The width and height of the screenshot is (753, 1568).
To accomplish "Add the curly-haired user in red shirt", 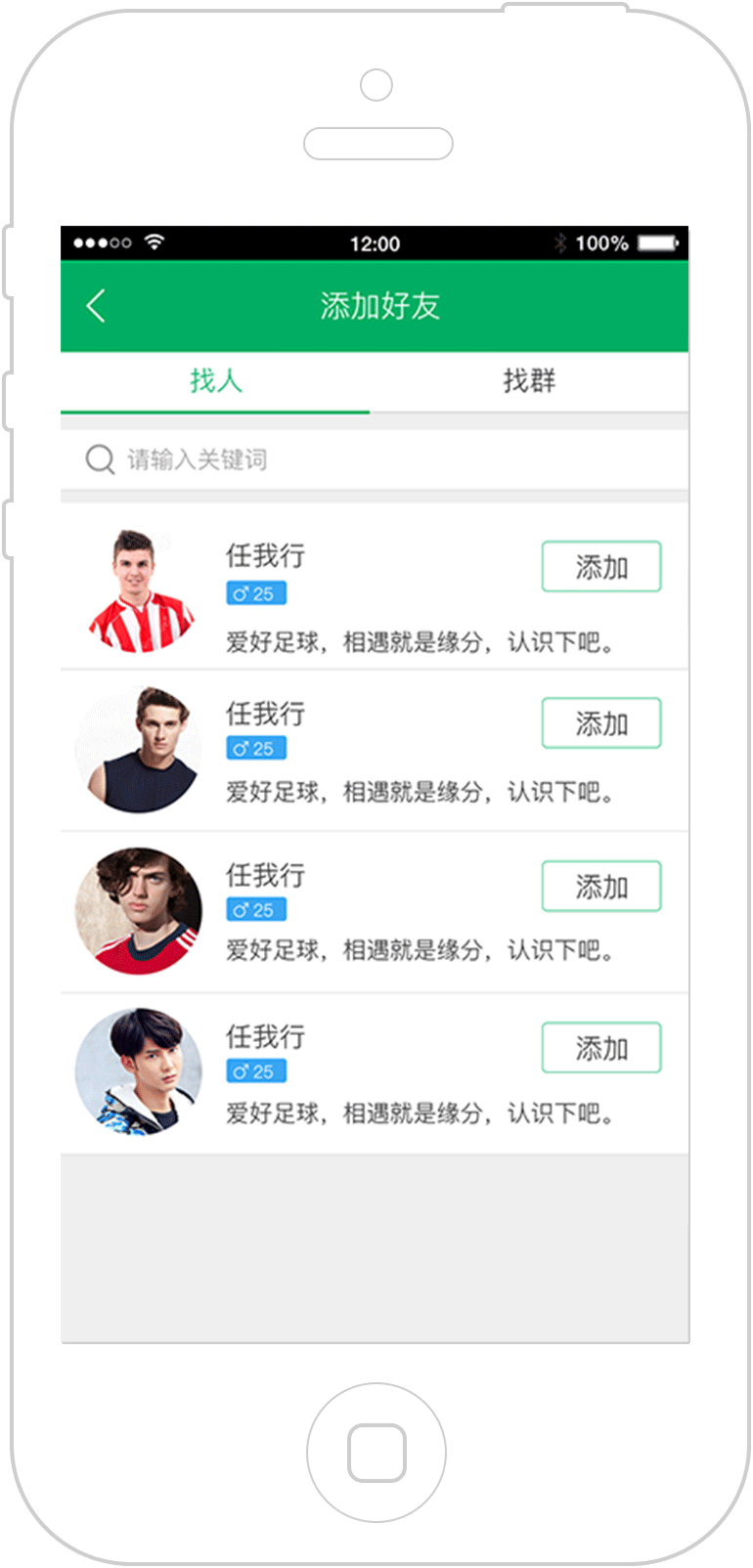I will tap(601, 887).
